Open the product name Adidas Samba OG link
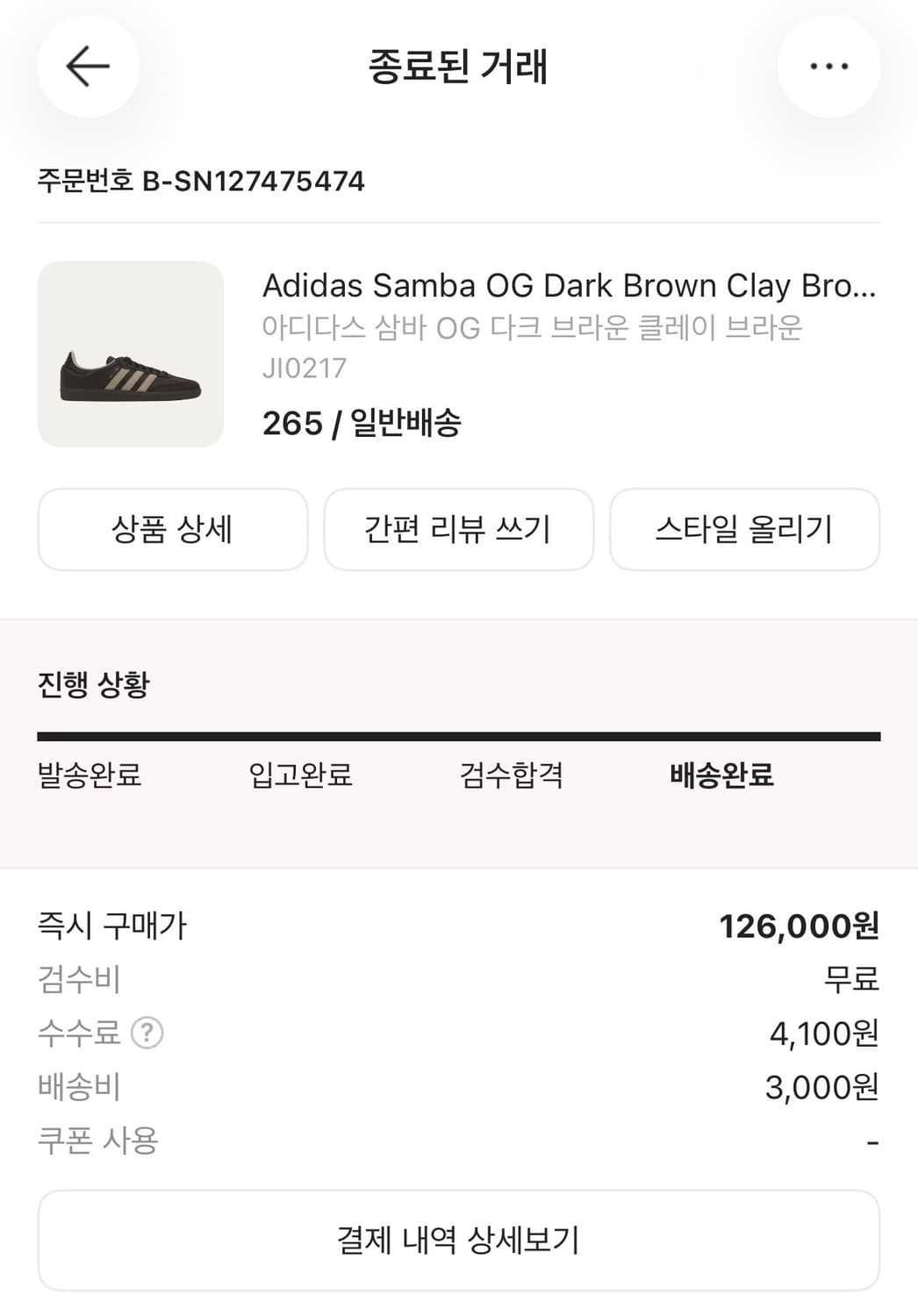Screen dimensions: 918x1316 [x=570, y=285]
